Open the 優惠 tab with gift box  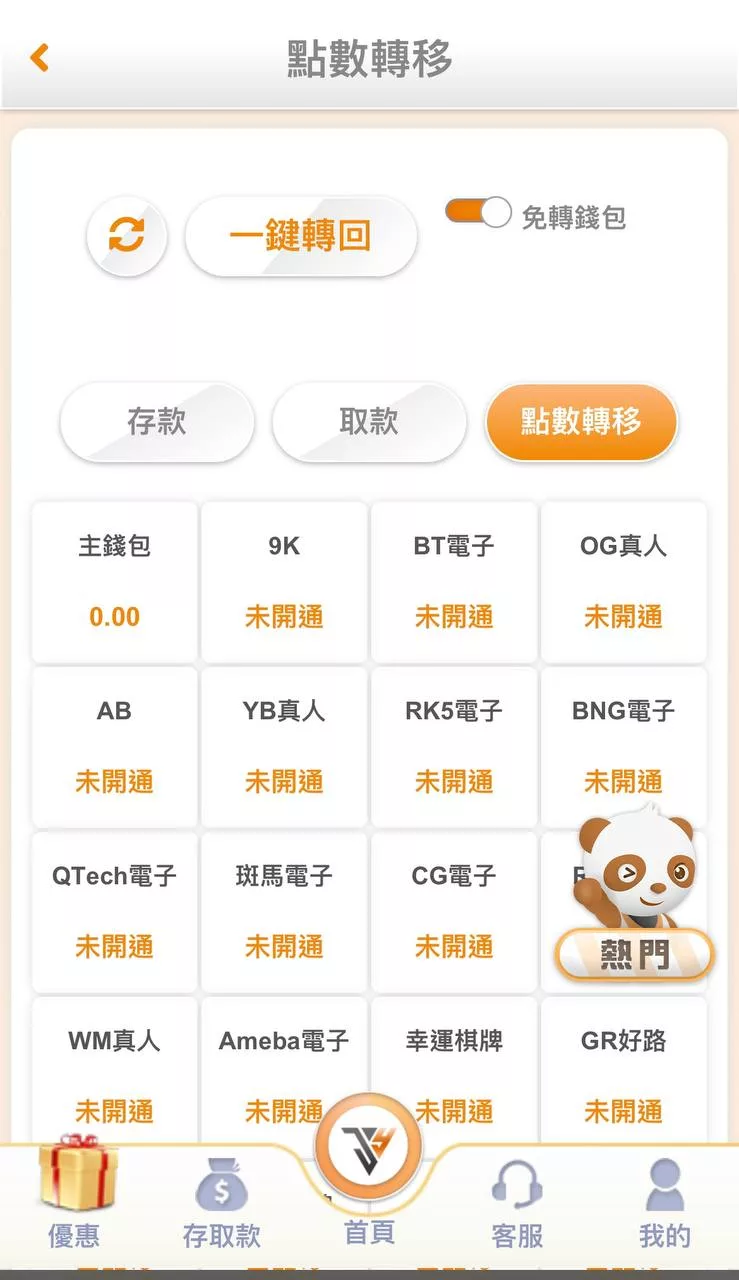(x=75, y=1200)
